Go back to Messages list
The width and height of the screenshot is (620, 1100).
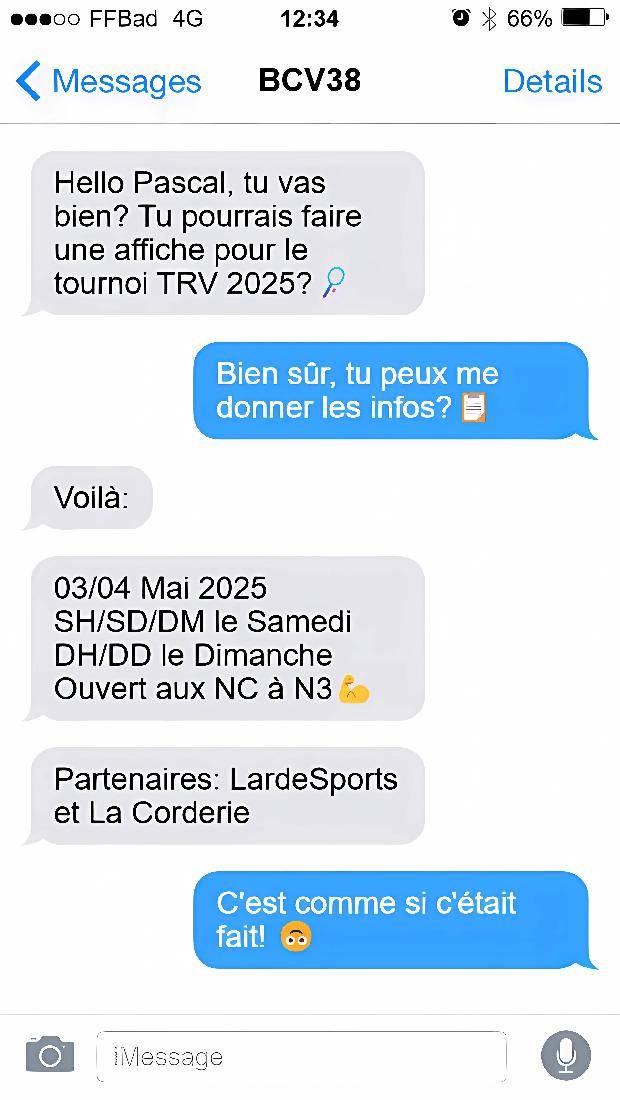(x=108, y=81)
